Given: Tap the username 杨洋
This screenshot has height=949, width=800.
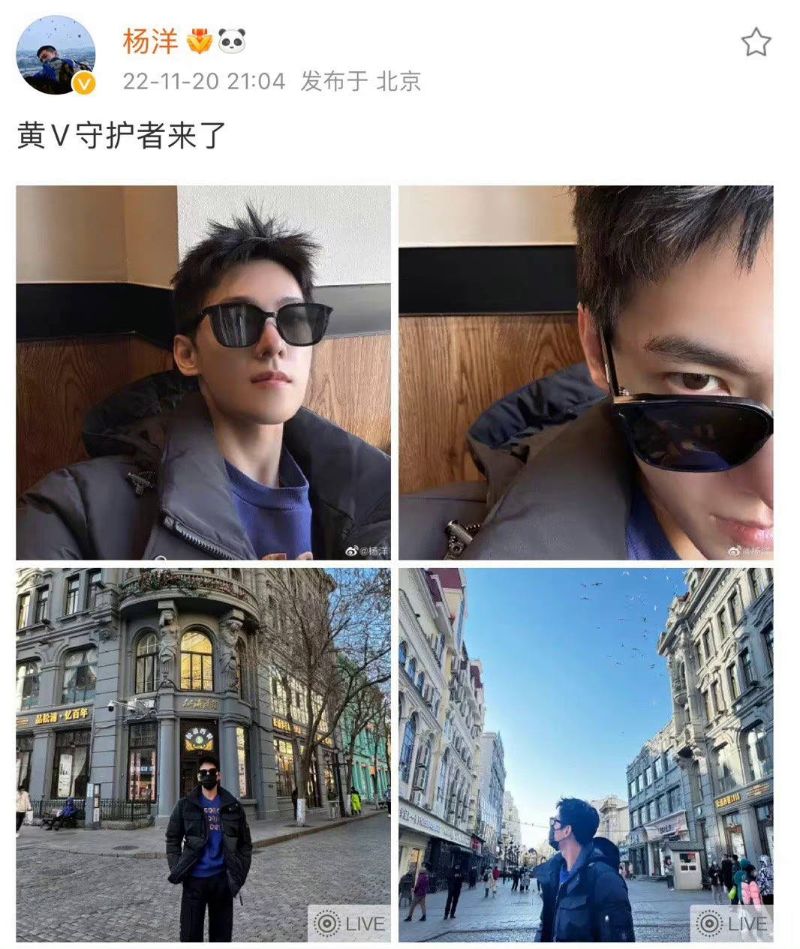Looking at the screenshot, I should point(150,41).
